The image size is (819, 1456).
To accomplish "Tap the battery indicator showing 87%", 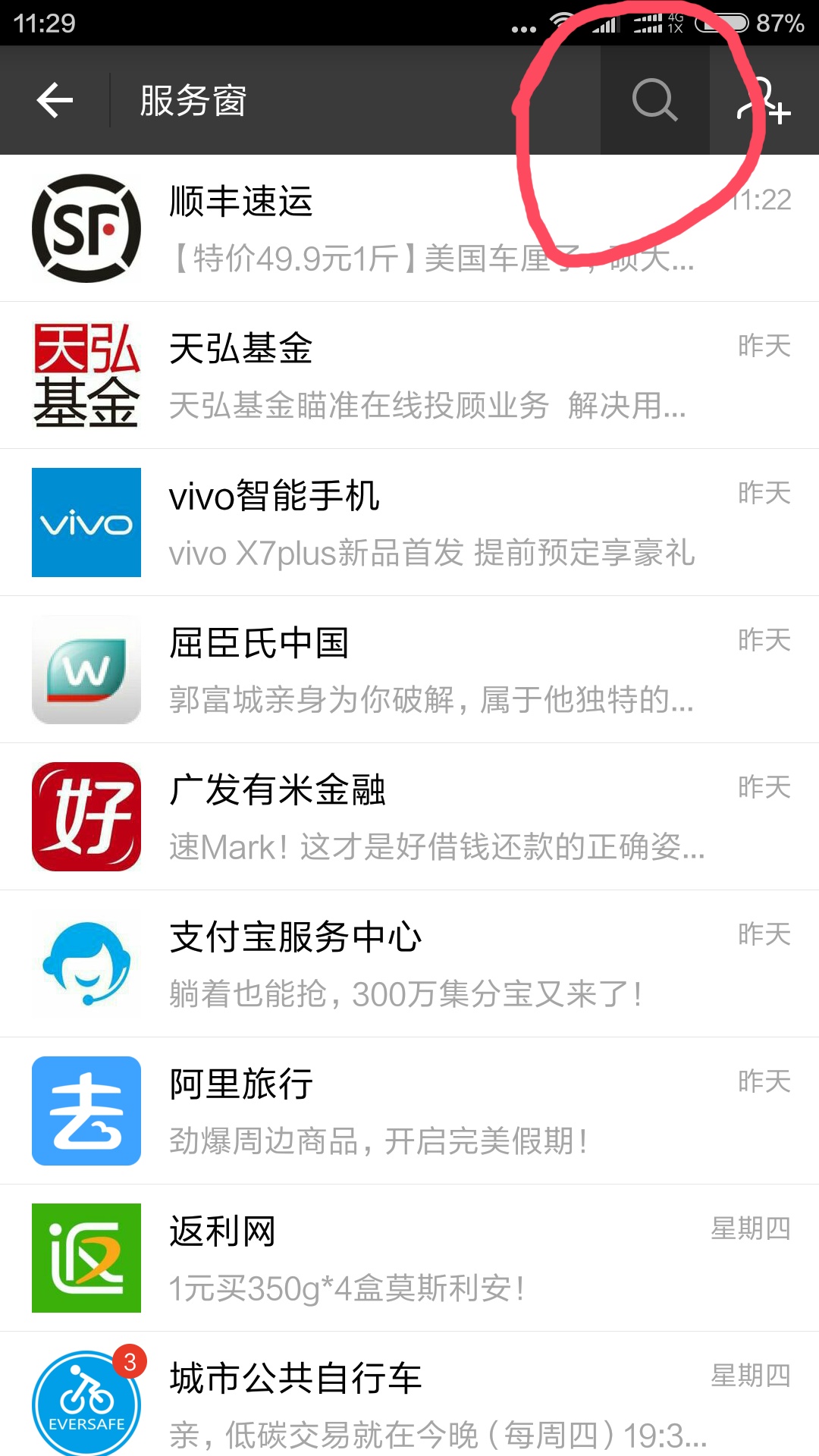I will tap(781, 21).
